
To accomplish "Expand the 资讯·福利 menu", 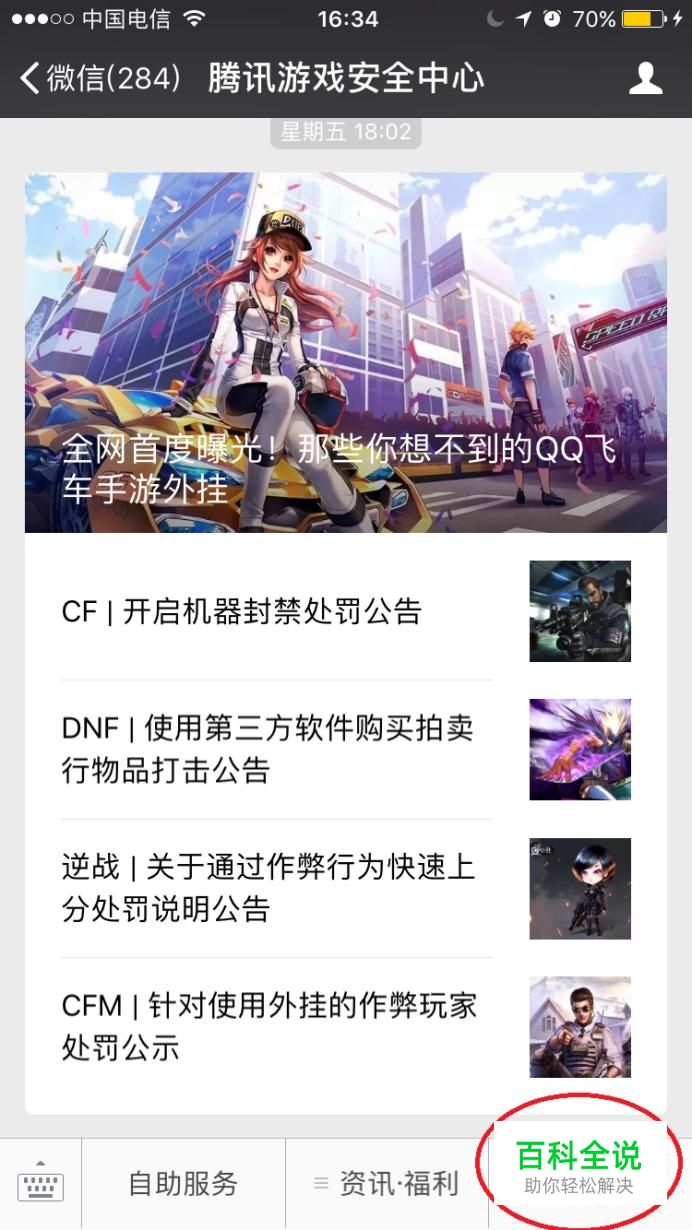I will click(386, 1184).
